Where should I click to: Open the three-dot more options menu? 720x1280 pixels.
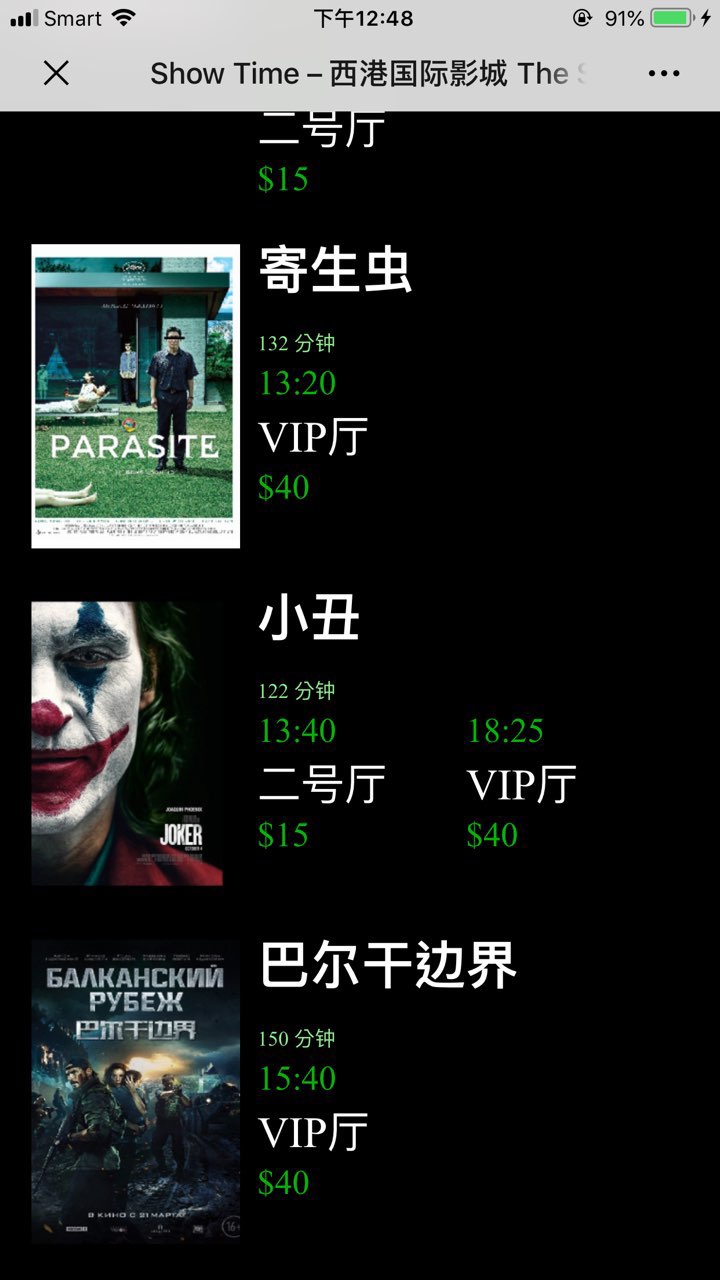point(663,73)
